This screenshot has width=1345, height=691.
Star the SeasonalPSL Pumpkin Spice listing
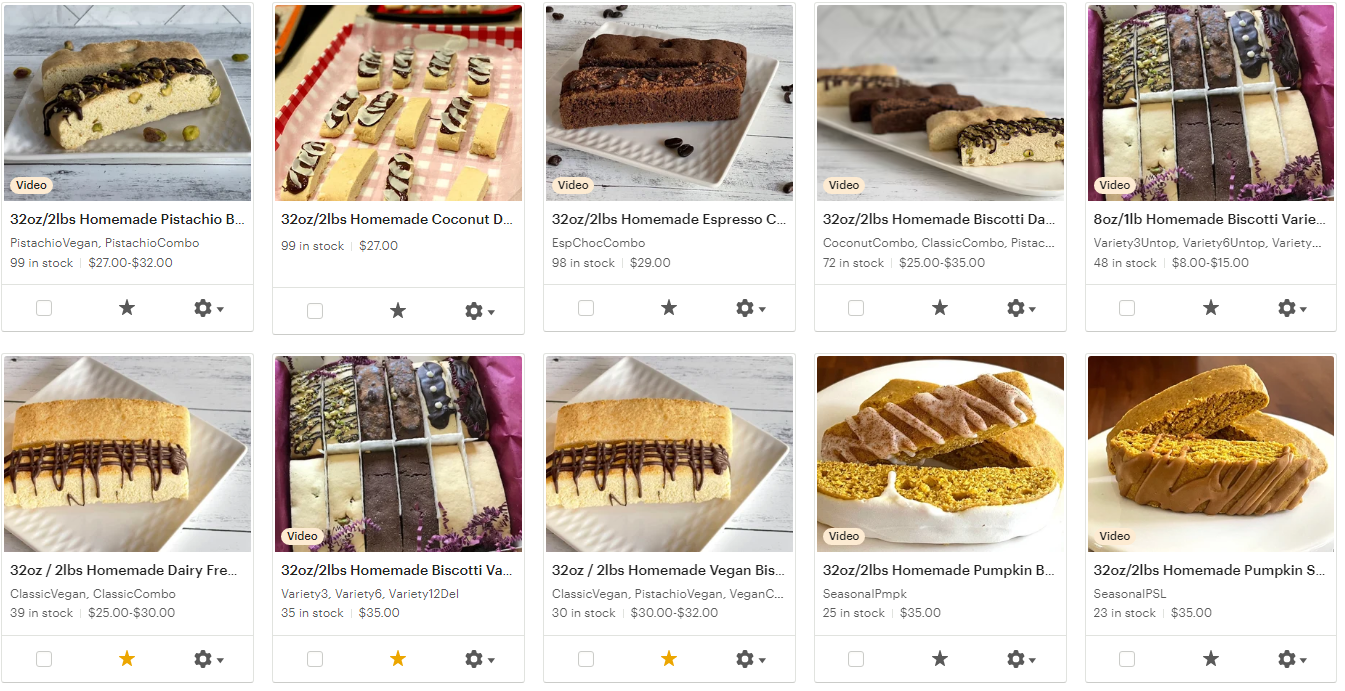pyautogui.click(x=1211, y=658)
